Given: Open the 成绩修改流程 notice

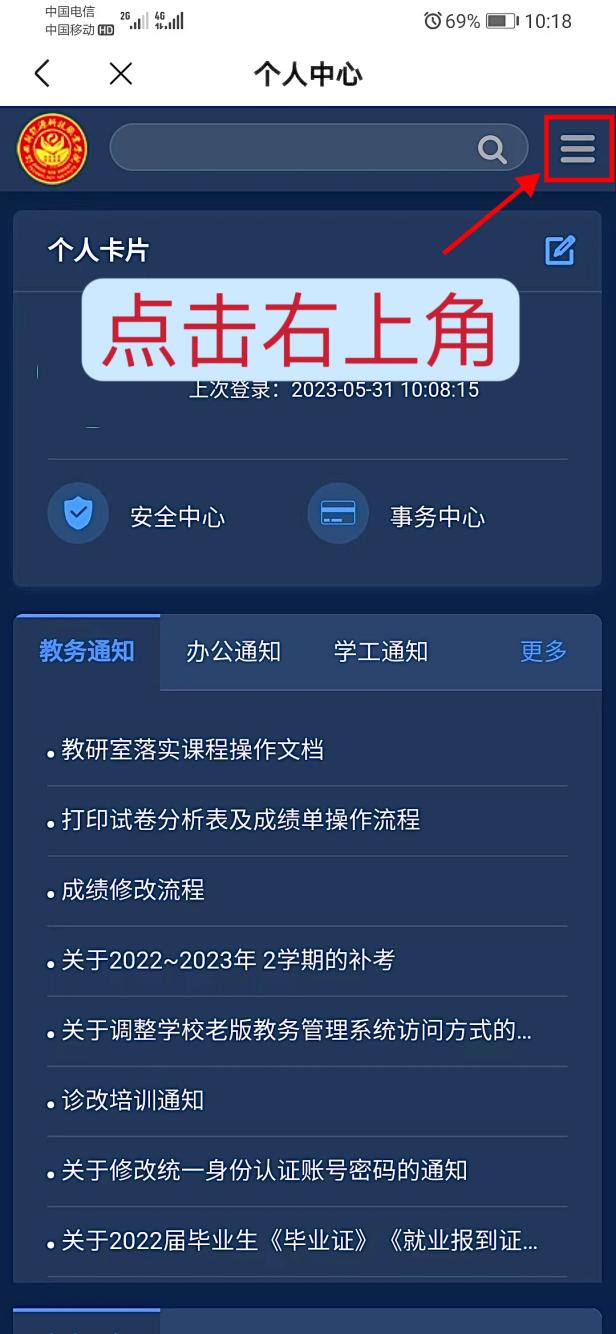Looking at the screenshot, I should 132,890.
